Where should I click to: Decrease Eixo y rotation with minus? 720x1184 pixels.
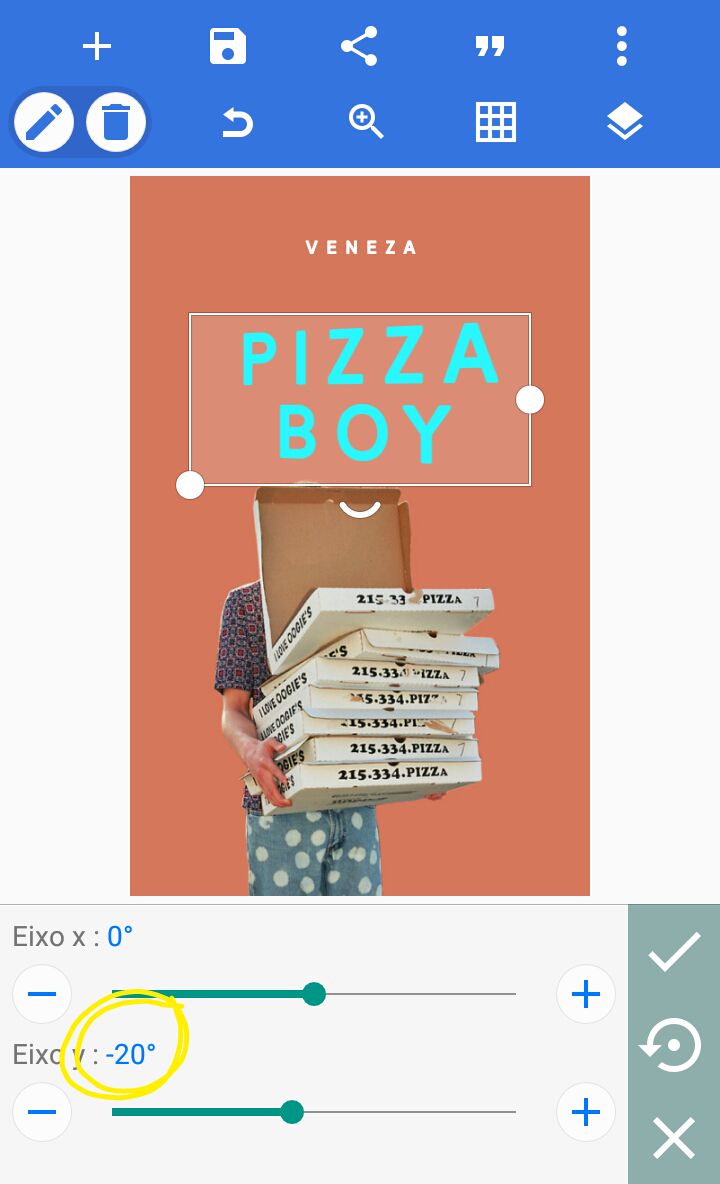click(x=42, y=1112)
